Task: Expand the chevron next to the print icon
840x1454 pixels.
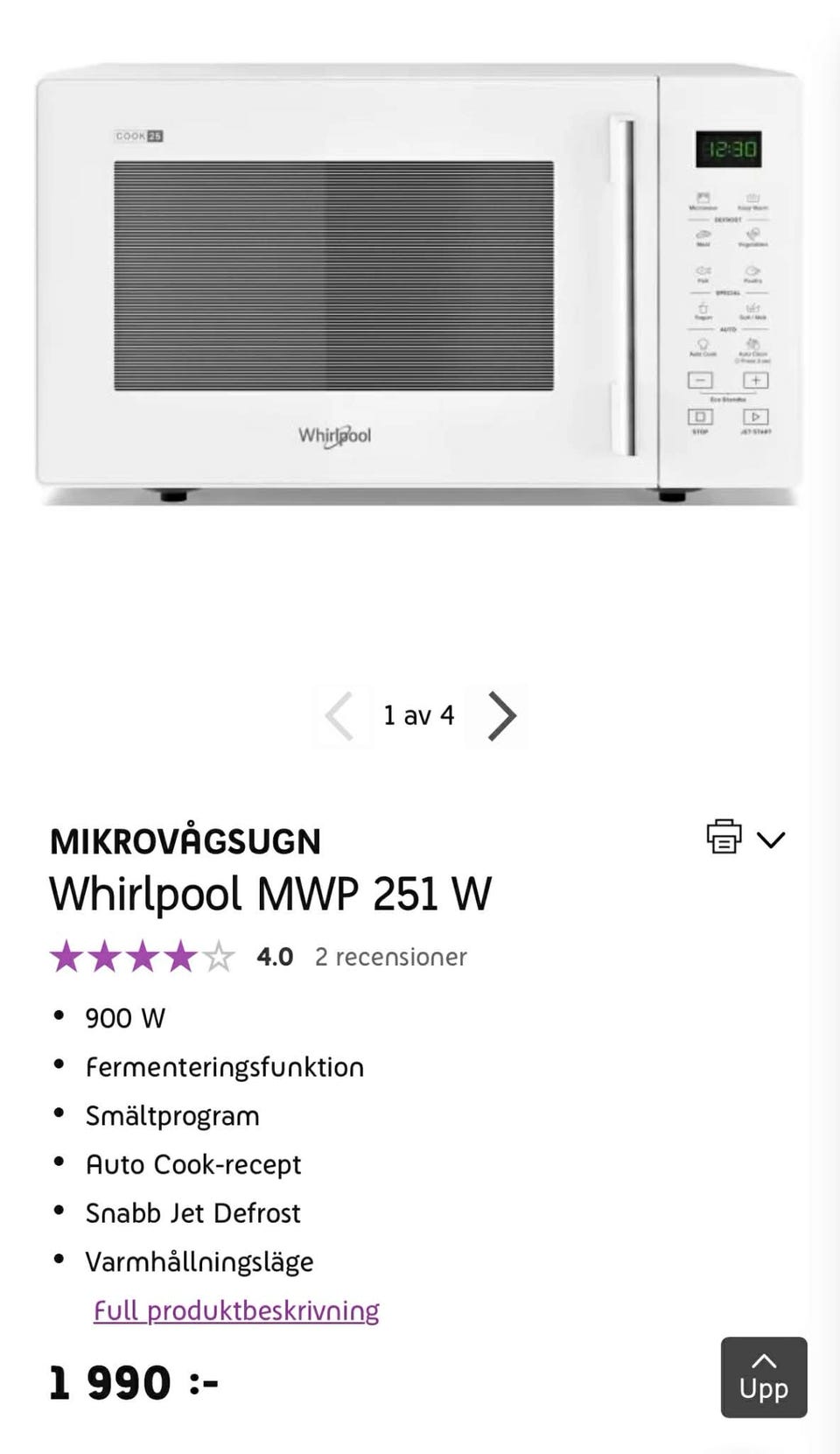Action: (772, 841)
